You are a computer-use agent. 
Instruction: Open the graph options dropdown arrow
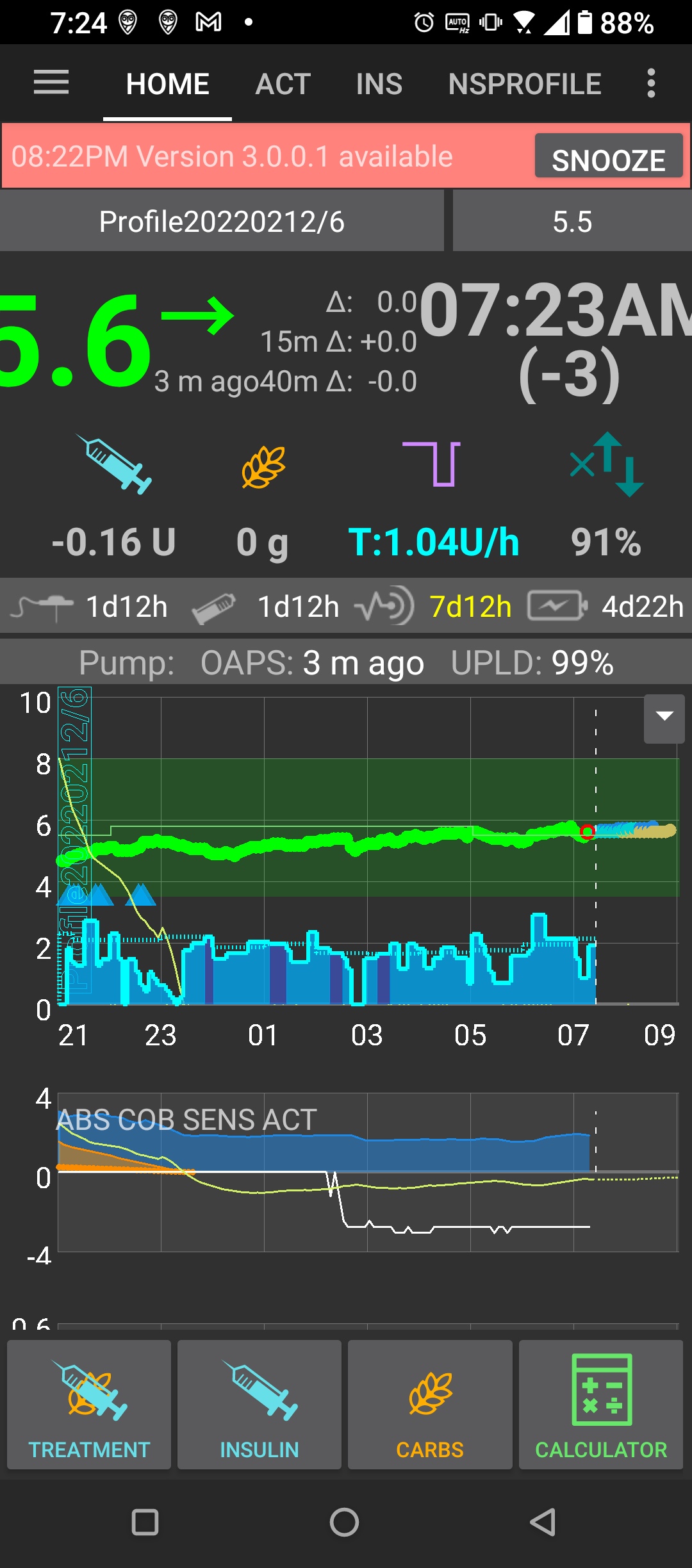(664, 719)
